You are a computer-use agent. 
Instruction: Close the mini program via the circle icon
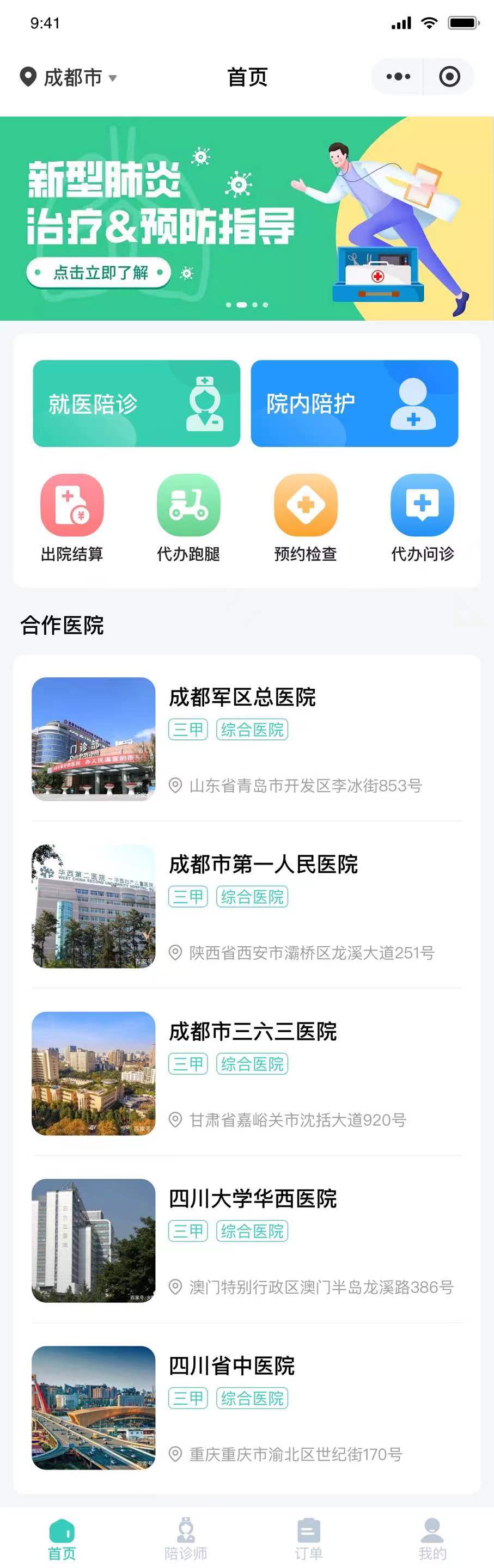coord(449,77)
